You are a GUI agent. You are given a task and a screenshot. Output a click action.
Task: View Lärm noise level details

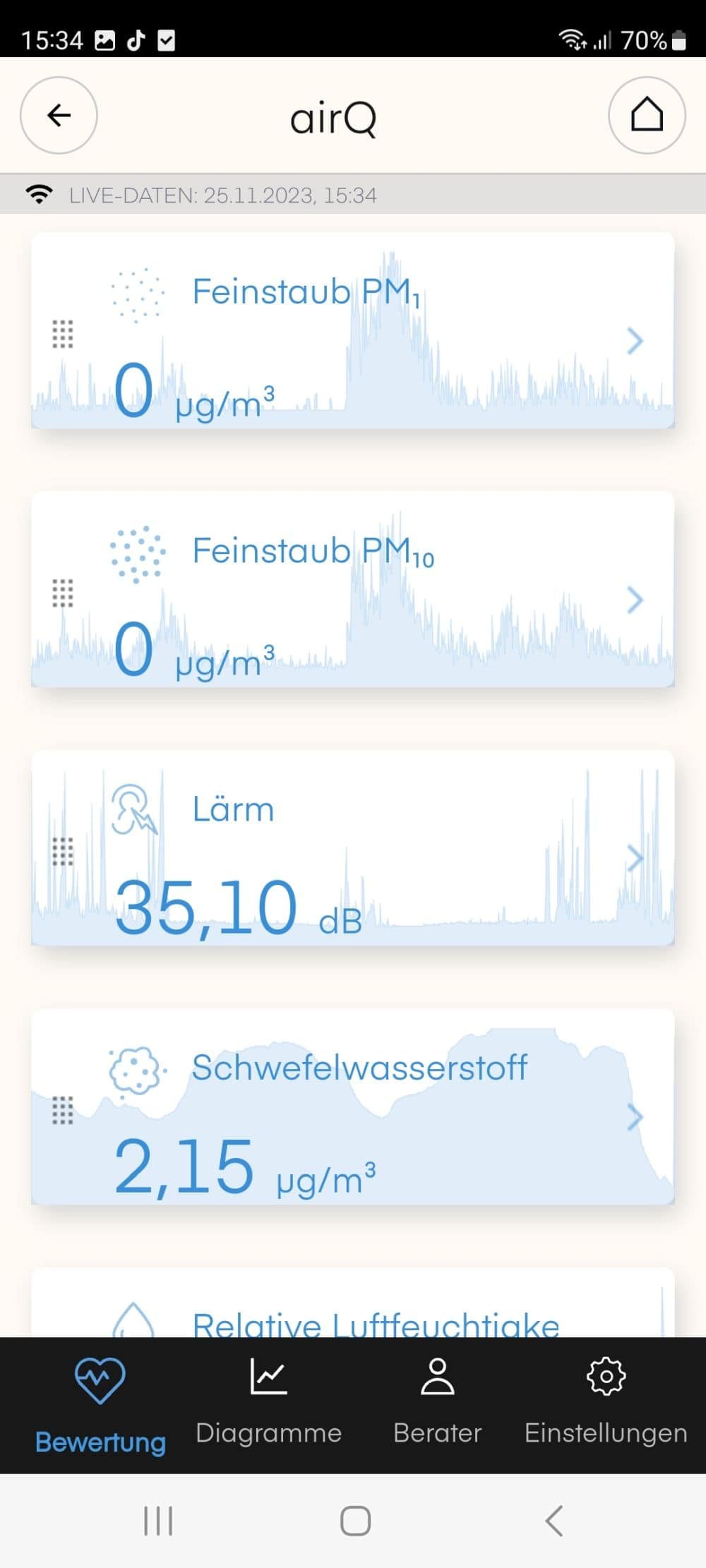click(353, 848)
